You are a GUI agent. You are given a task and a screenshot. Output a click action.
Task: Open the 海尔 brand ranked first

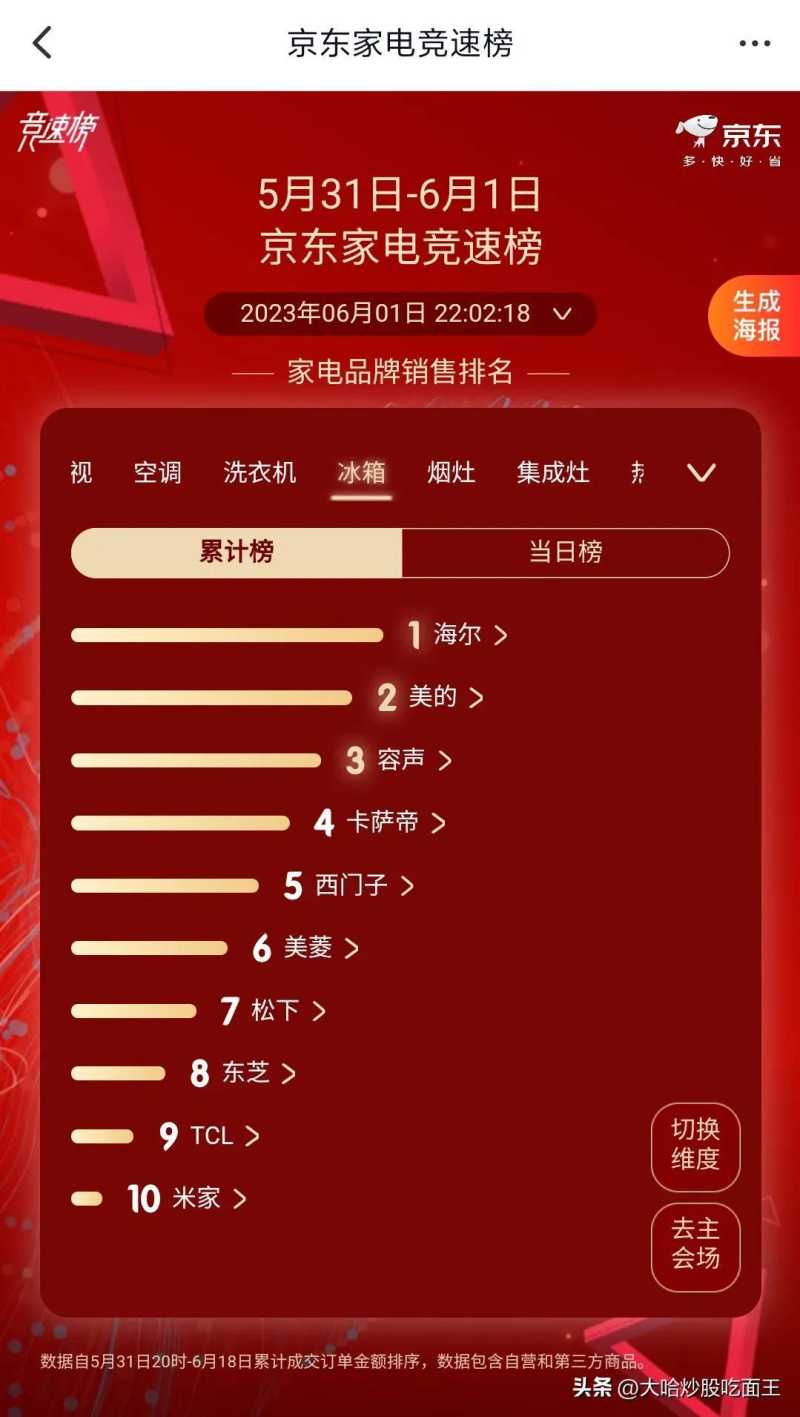coord(458,634)
